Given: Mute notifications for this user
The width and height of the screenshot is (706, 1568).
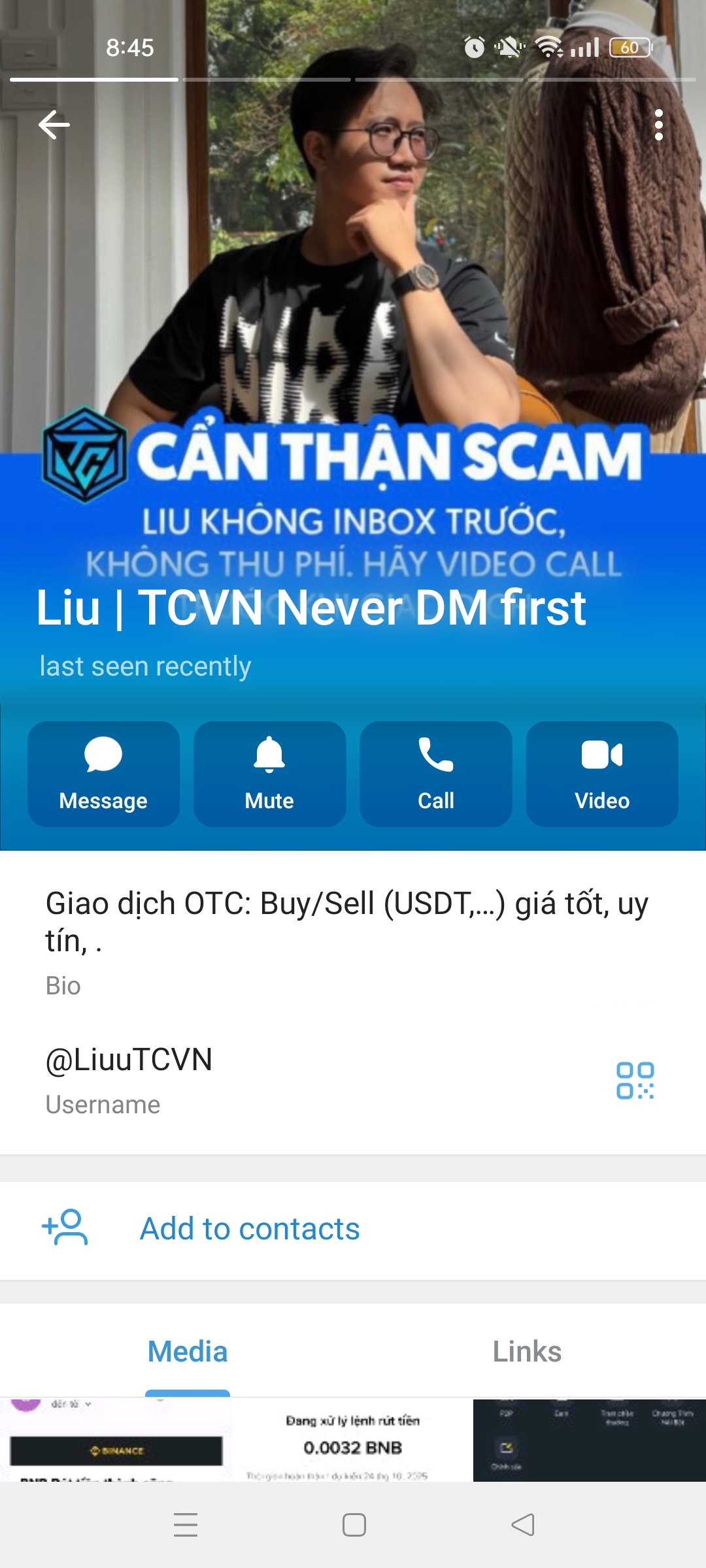Looking at the screenshot, I should 269,774.
